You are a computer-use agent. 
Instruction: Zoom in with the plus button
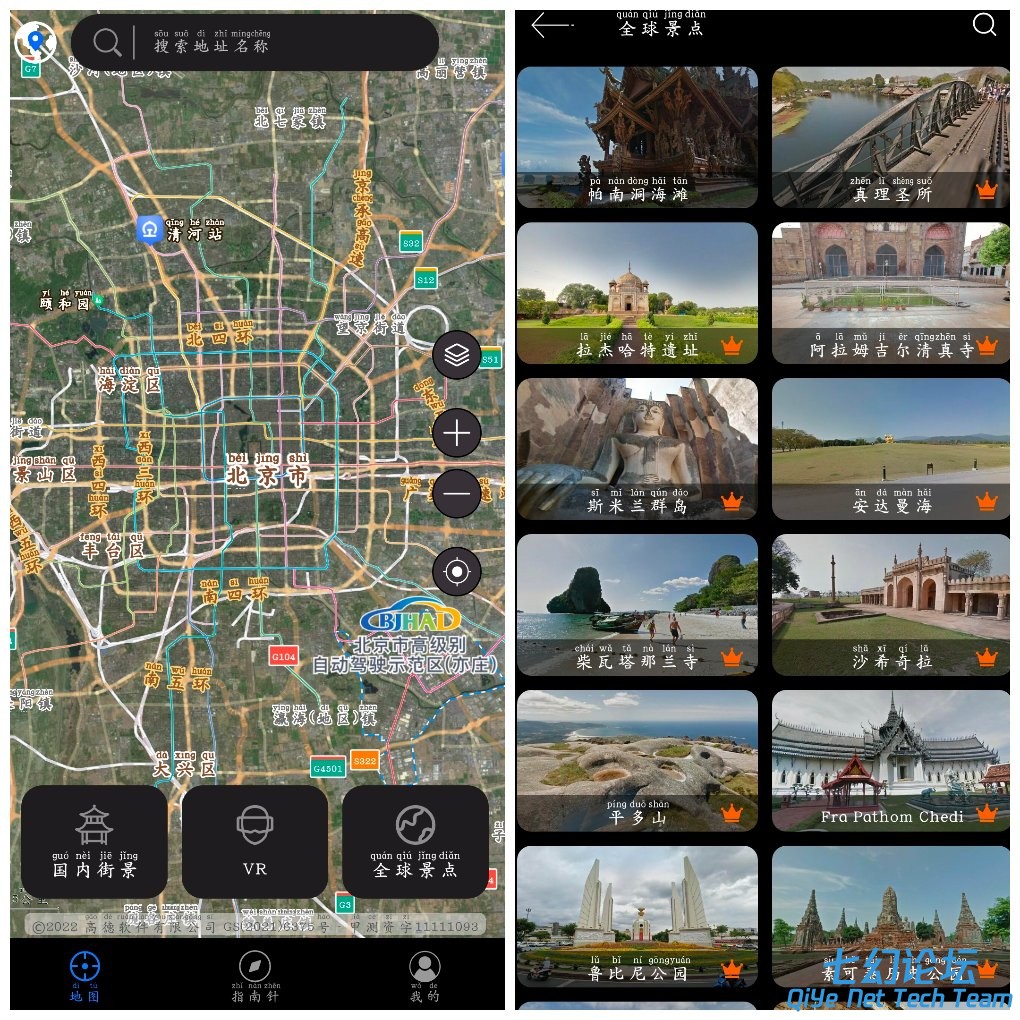(x=457, y=433)
